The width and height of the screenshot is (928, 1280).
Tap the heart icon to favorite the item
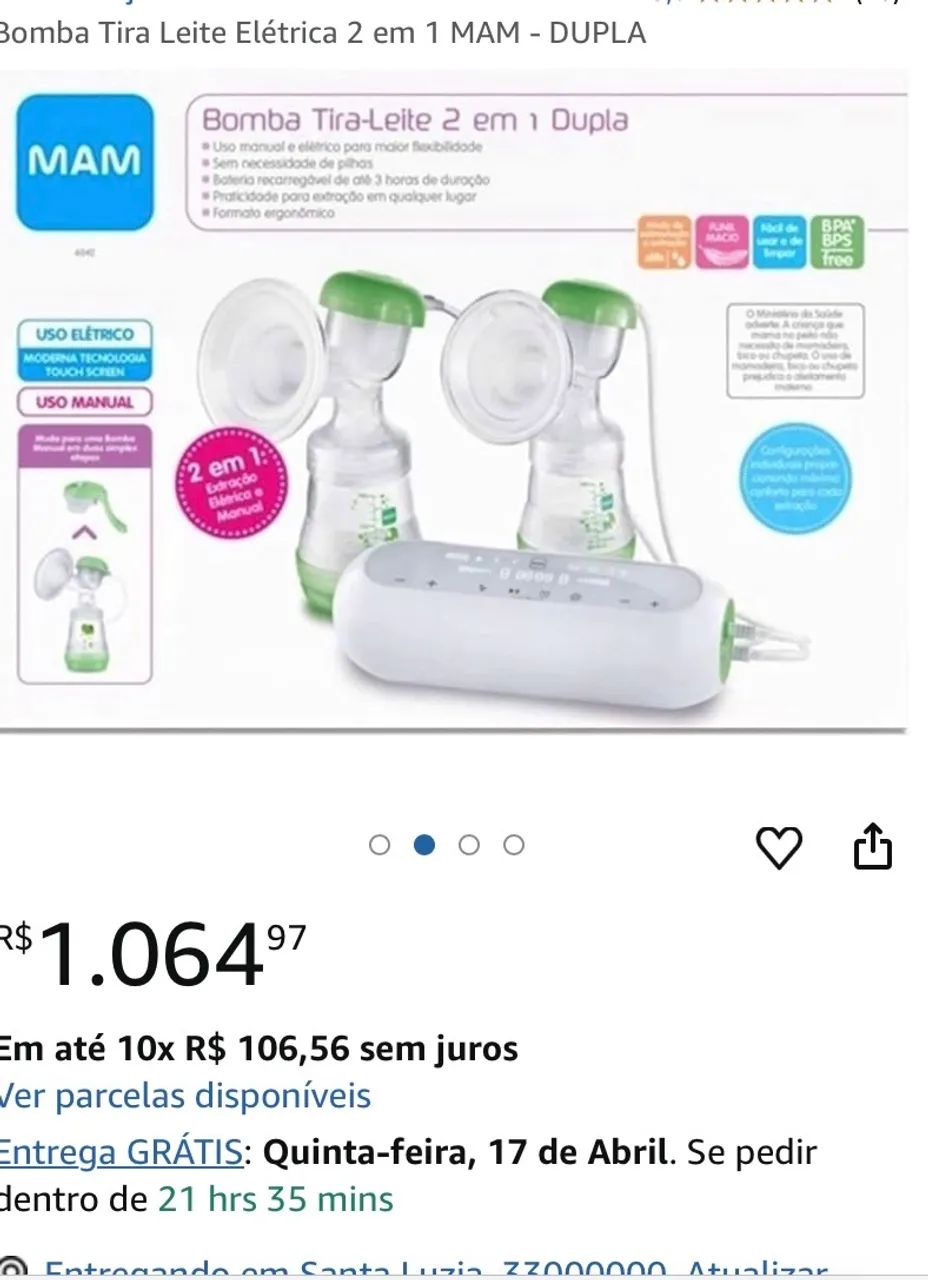tap(779, 845)
